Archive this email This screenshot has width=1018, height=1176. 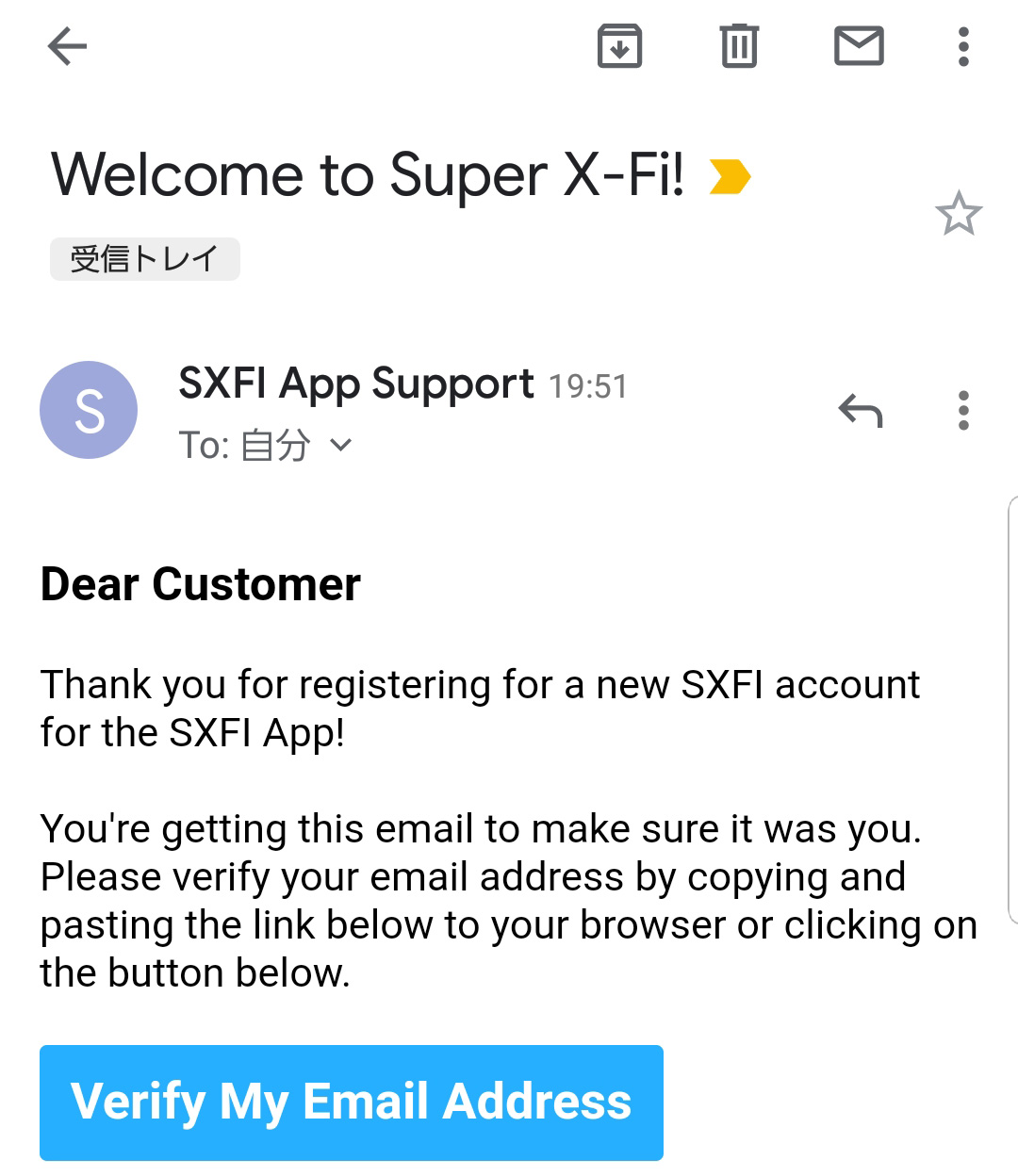tap(619, 46)
